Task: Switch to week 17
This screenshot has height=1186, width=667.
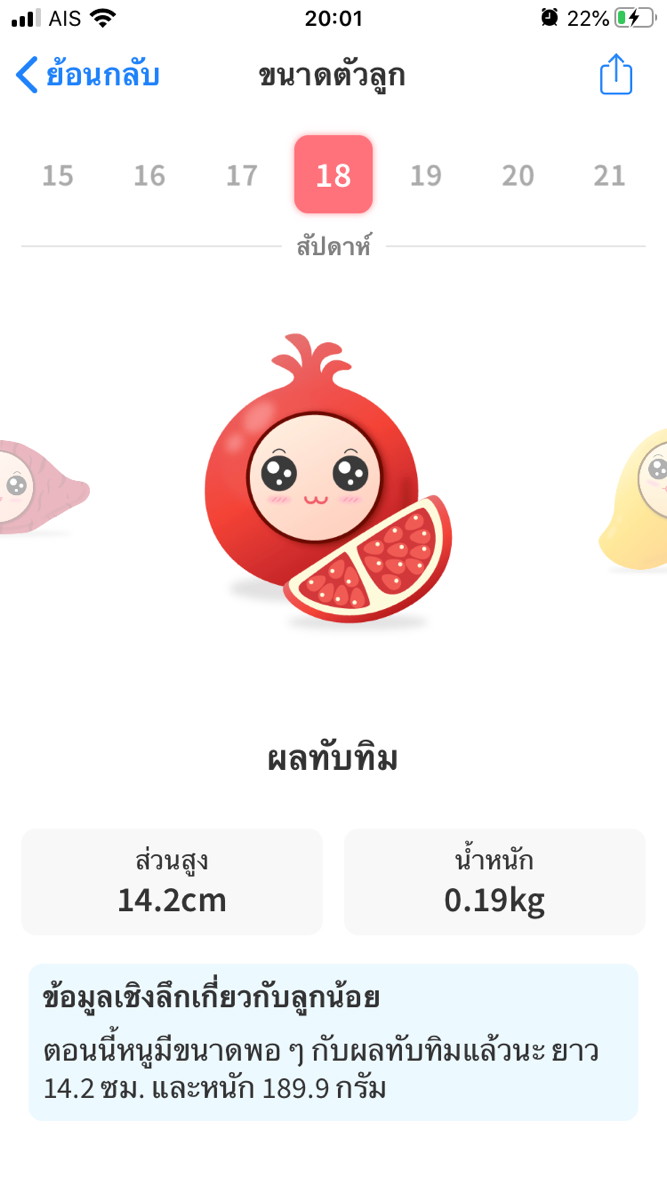Action: (242, 176)
